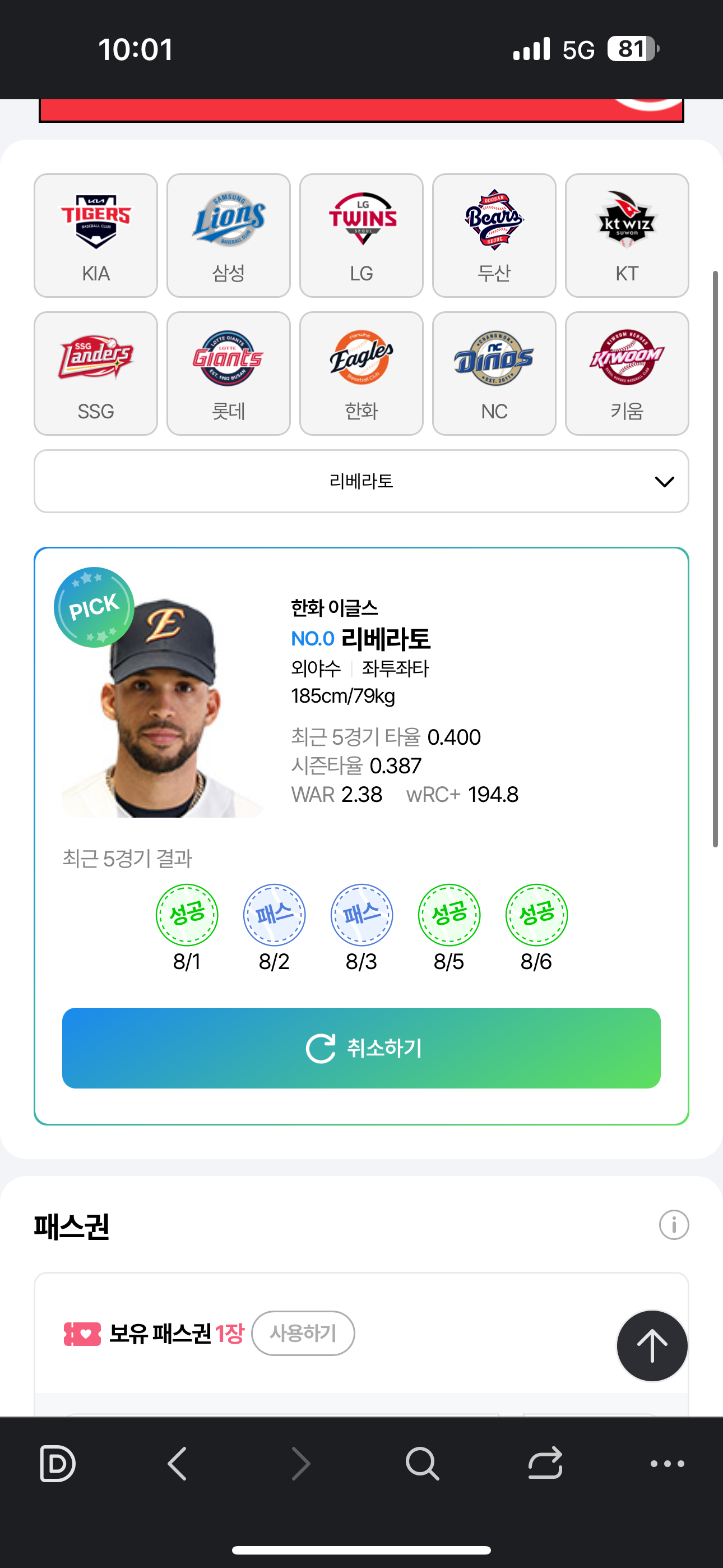Jump to top with the arrow button
This screenshot has width=723, height=1568.
click(x=652, y=1345)
